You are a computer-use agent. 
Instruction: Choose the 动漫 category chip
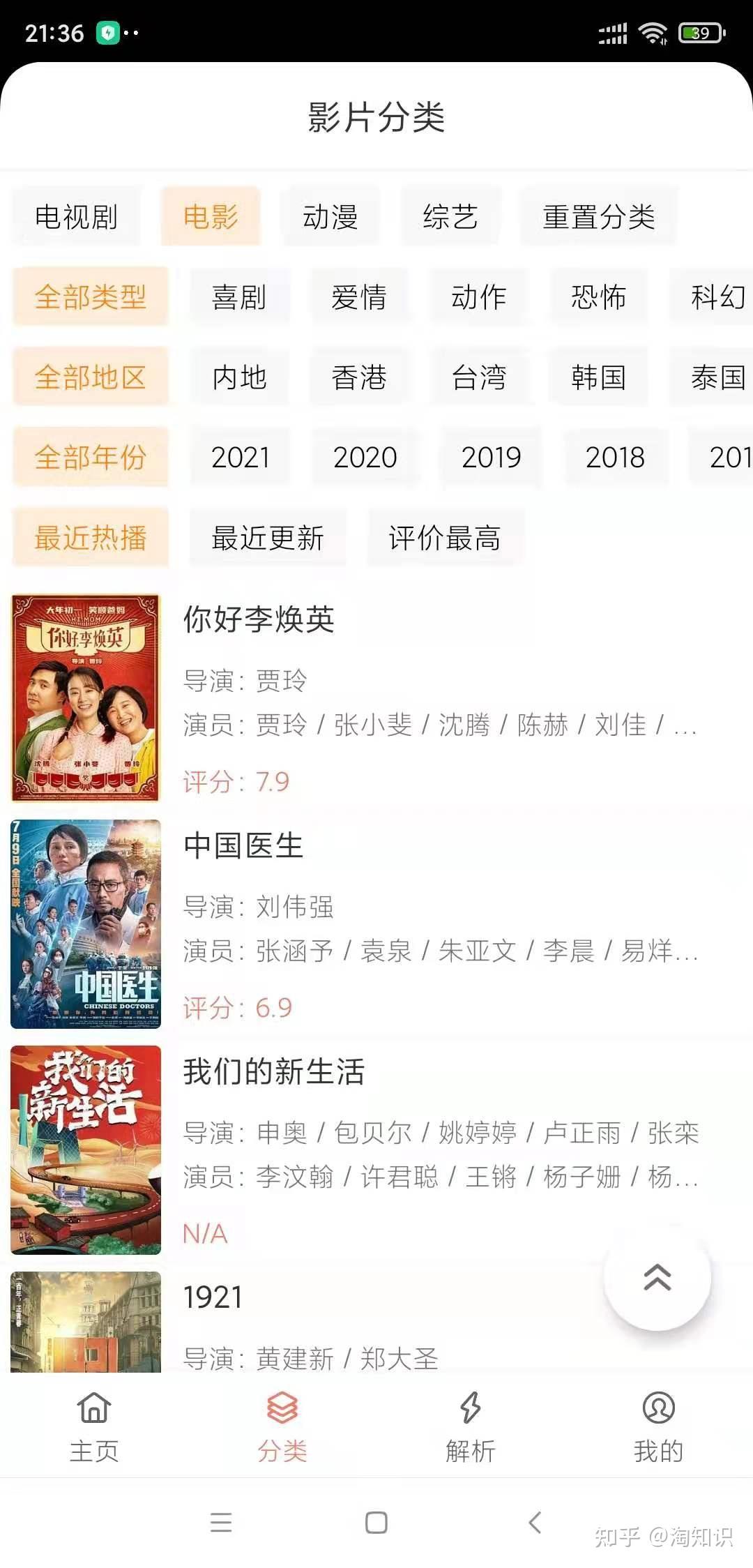(330, 217)
